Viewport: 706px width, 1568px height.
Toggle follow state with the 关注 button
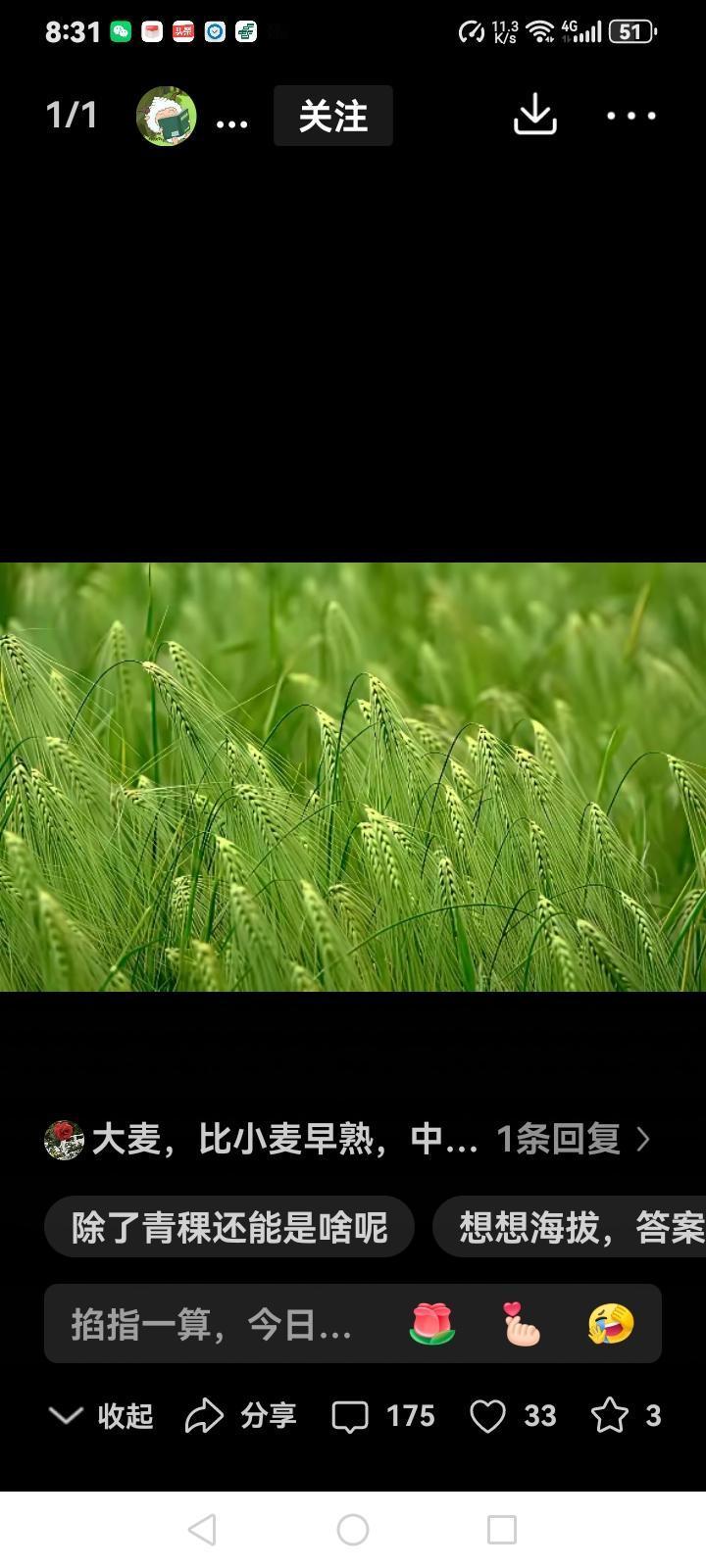(x=333, y=115)
